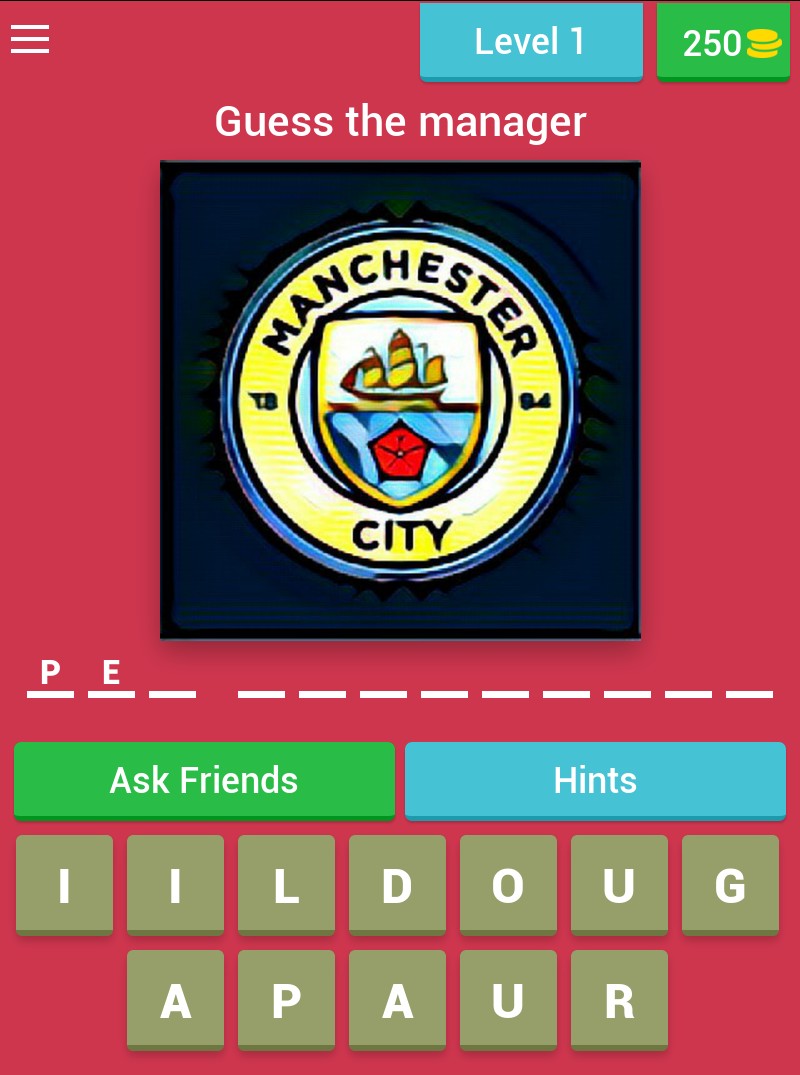Viewport: 800px width, 1075px height.
Task: Pick the letter O tile
Action: [x=508, y=885]
